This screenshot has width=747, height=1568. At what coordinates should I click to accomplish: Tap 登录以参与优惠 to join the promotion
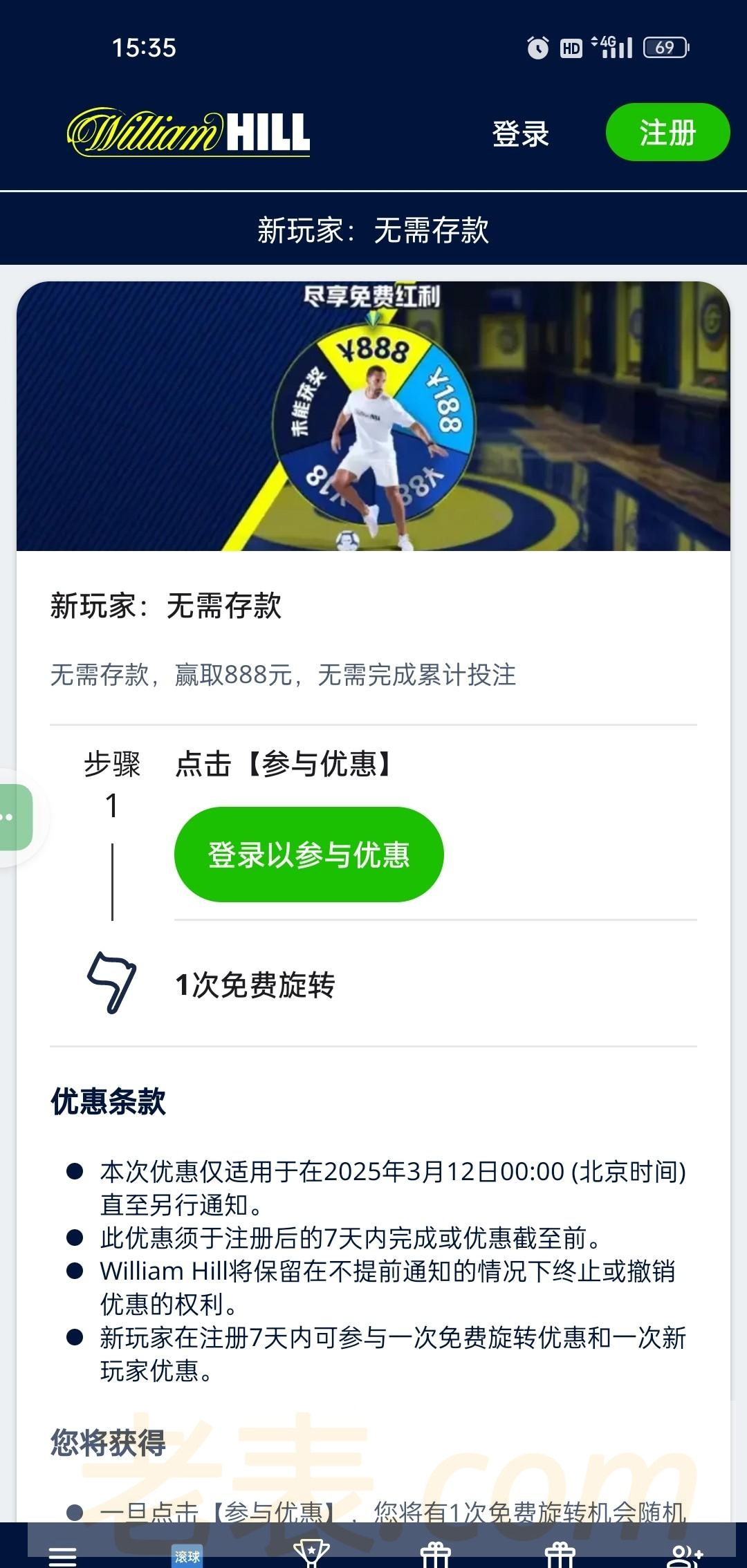pyautogui.click(x=308, y=855)
